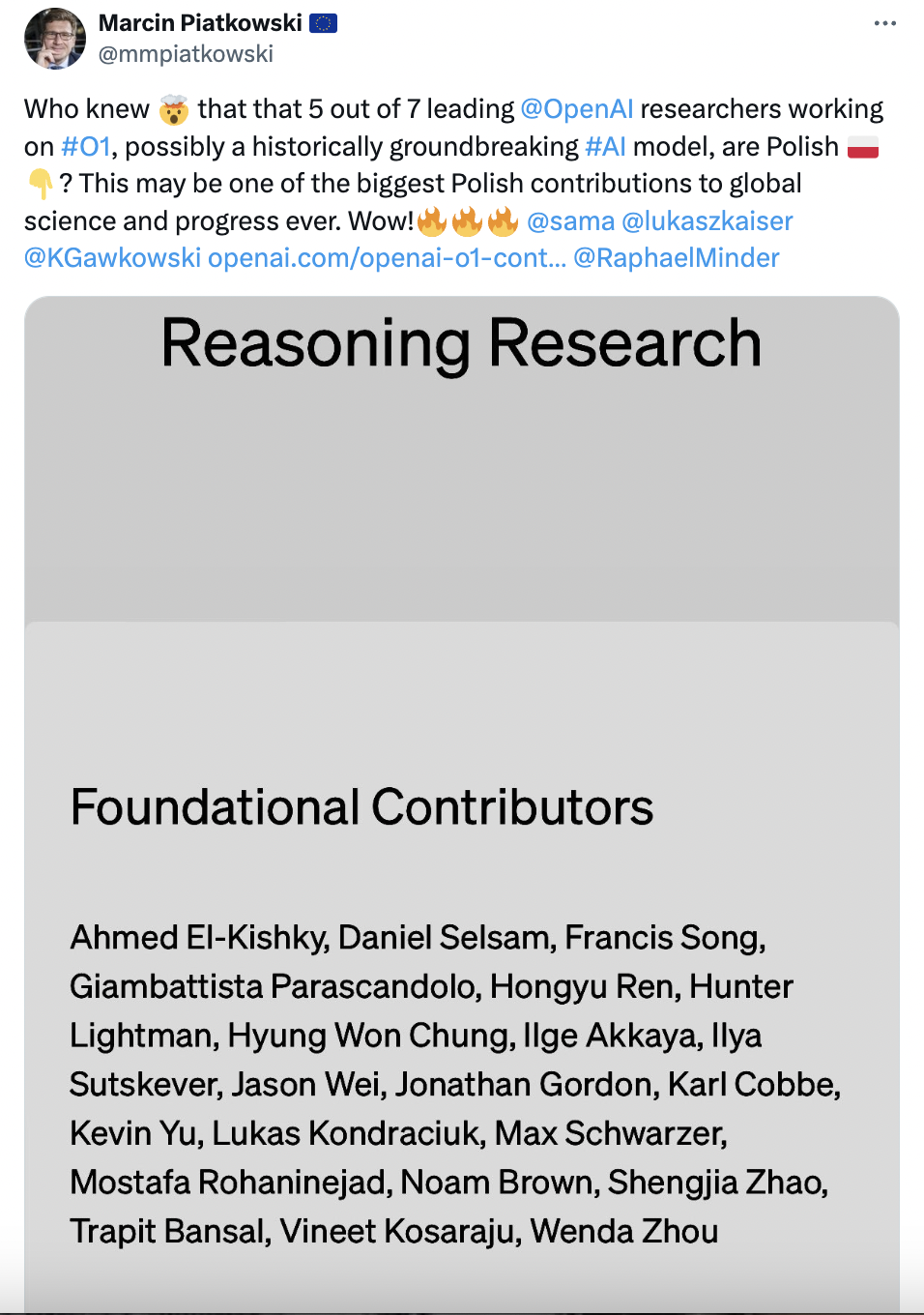924x1315 pixels.
Task: Open the @OpenAI mention
Action: pos(576,109)
